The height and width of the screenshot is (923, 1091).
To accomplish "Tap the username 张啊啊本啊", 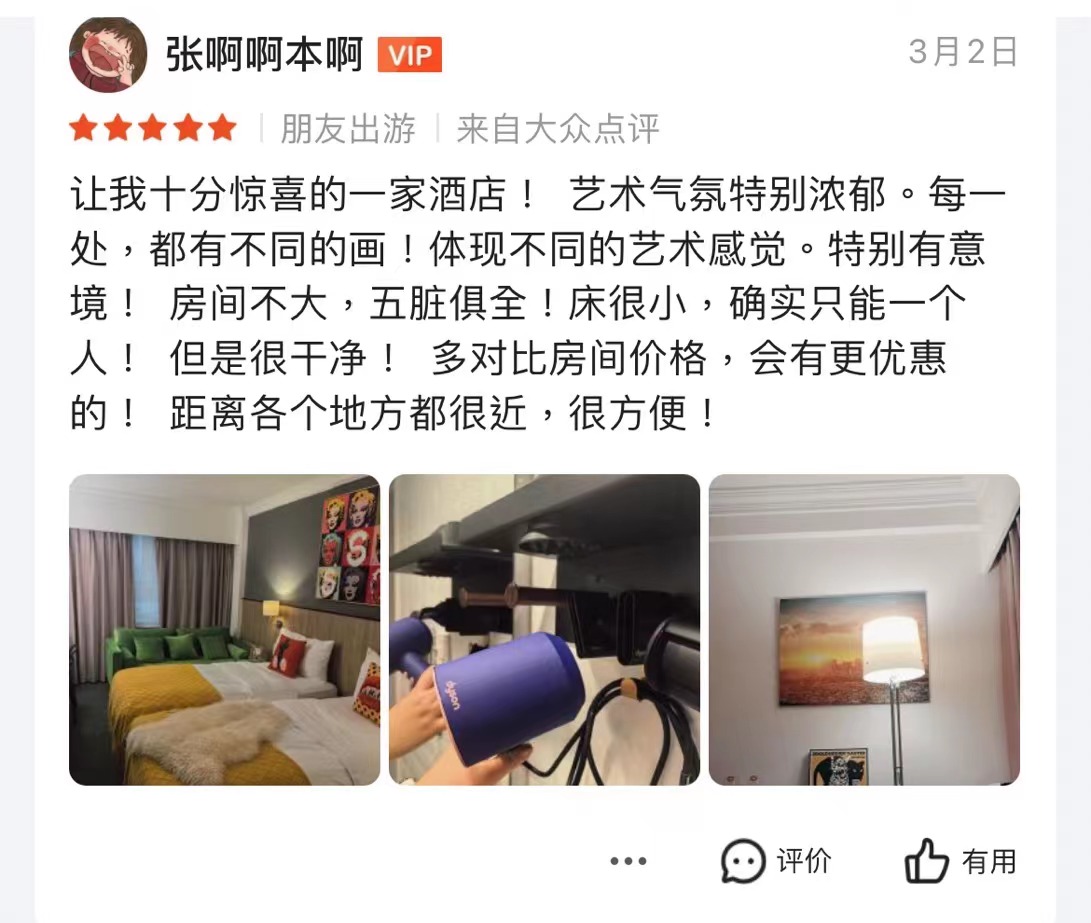I will 264,55.
